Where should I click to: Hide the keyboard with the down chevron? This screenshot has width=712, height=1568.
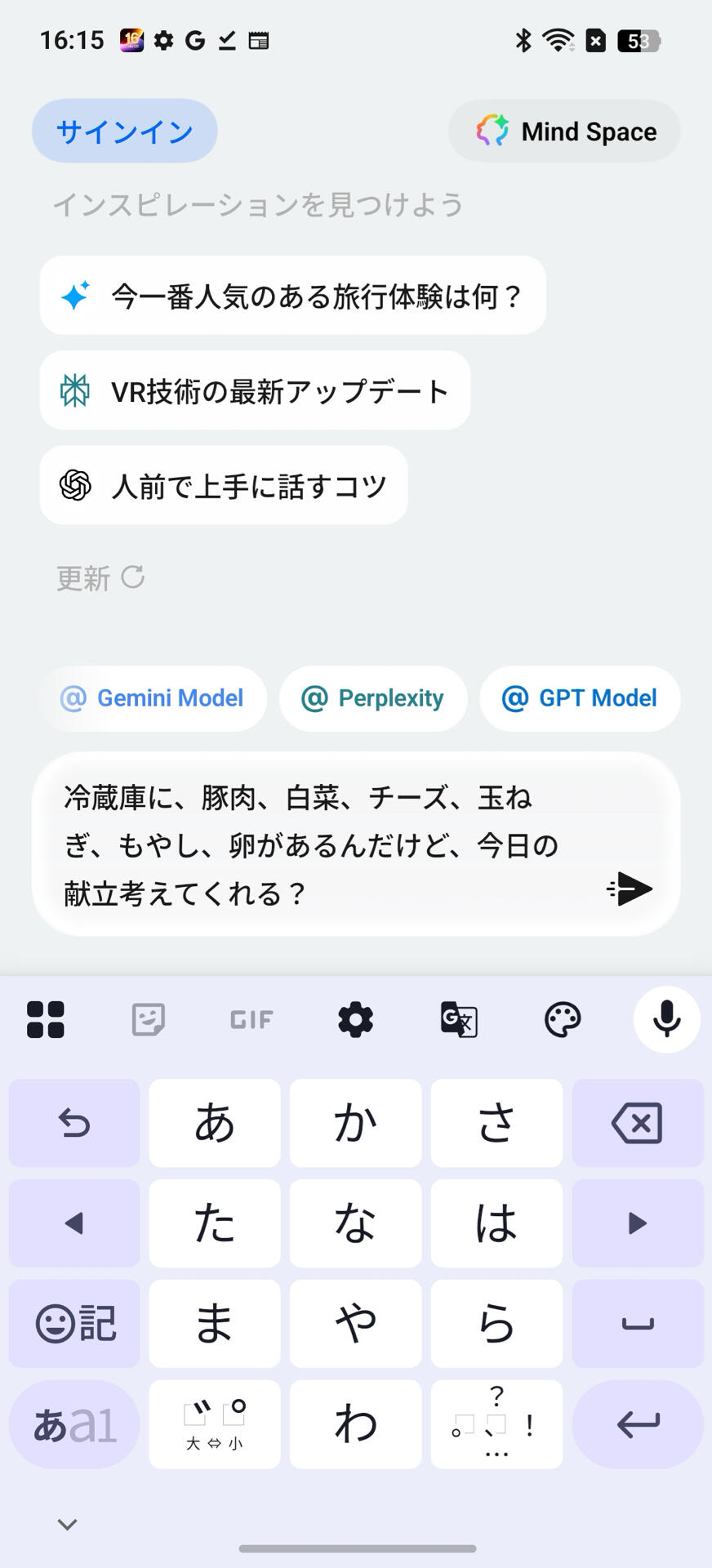68,1524
